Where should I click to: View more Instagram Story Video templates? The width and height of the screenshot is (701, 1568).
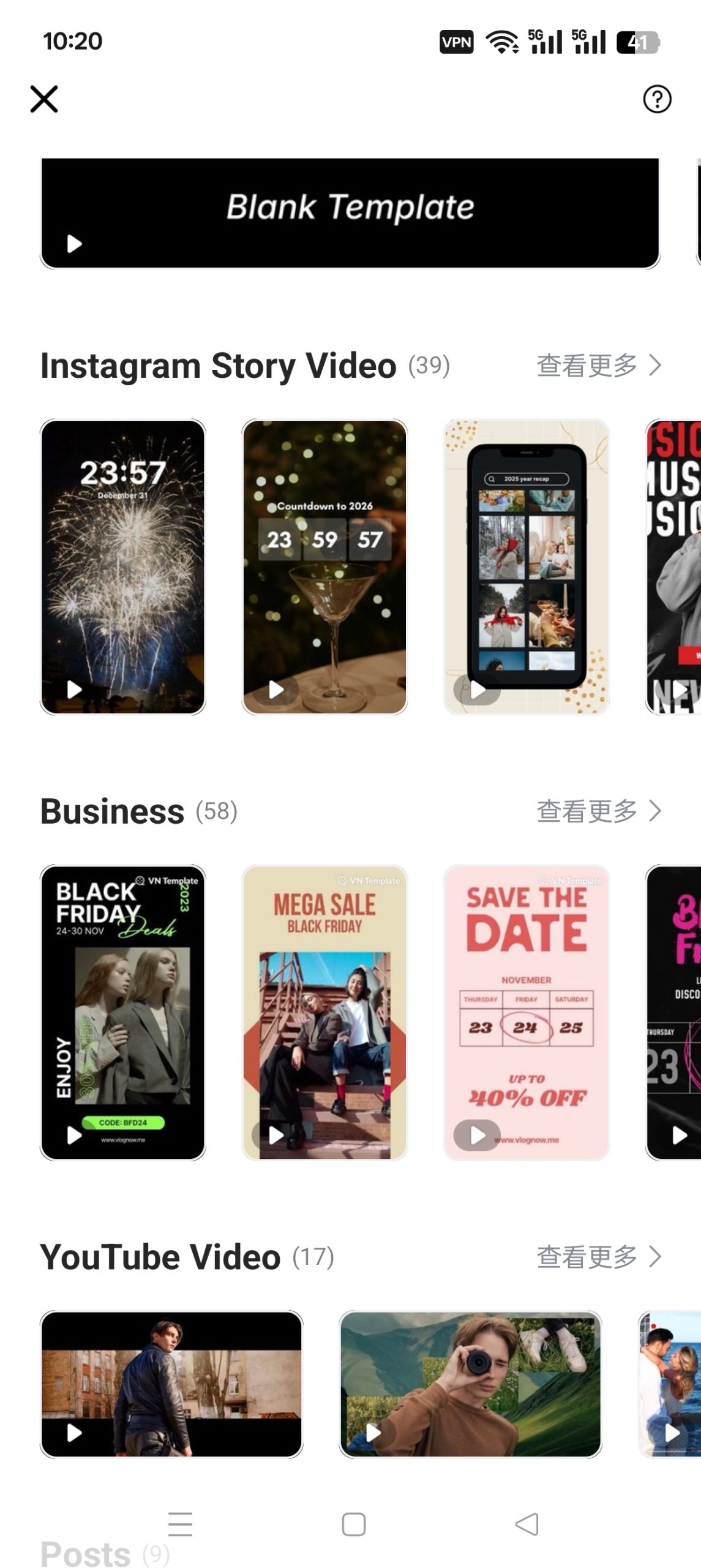click(x=599, y=365)
